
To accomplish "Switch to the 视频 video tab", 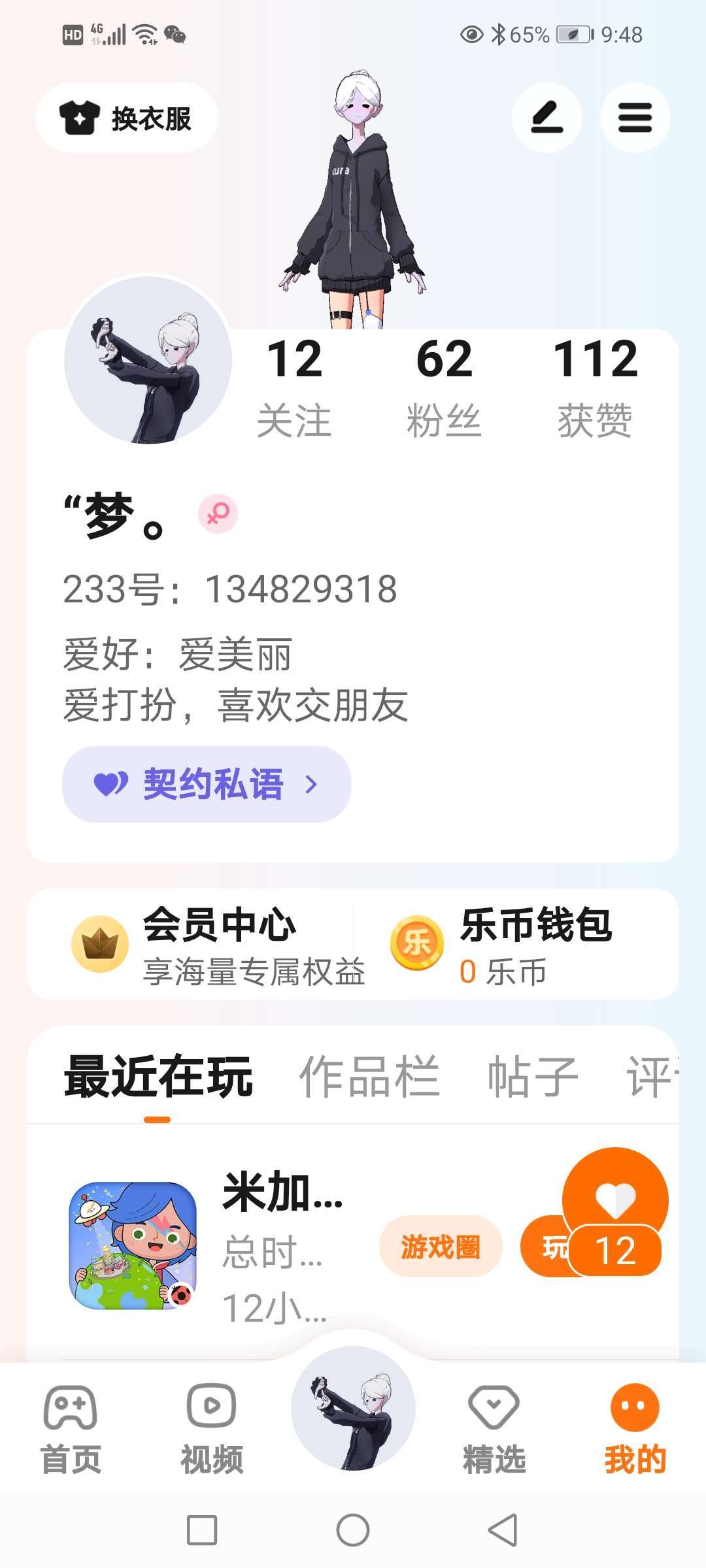I will pyautogui.click(x=212, y=1431).
